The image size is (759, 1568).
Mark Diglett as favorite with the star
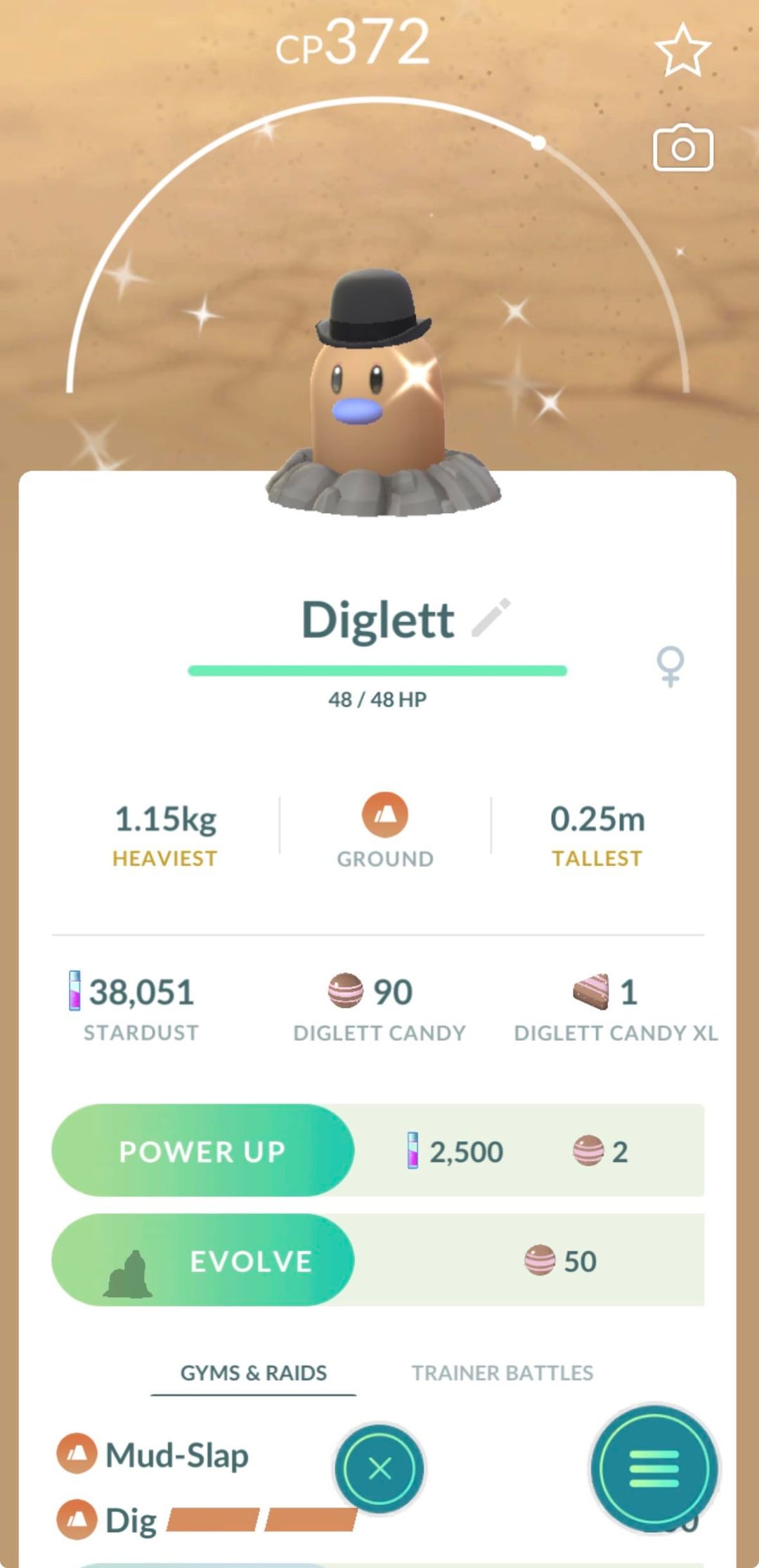[x=682, y=50]
